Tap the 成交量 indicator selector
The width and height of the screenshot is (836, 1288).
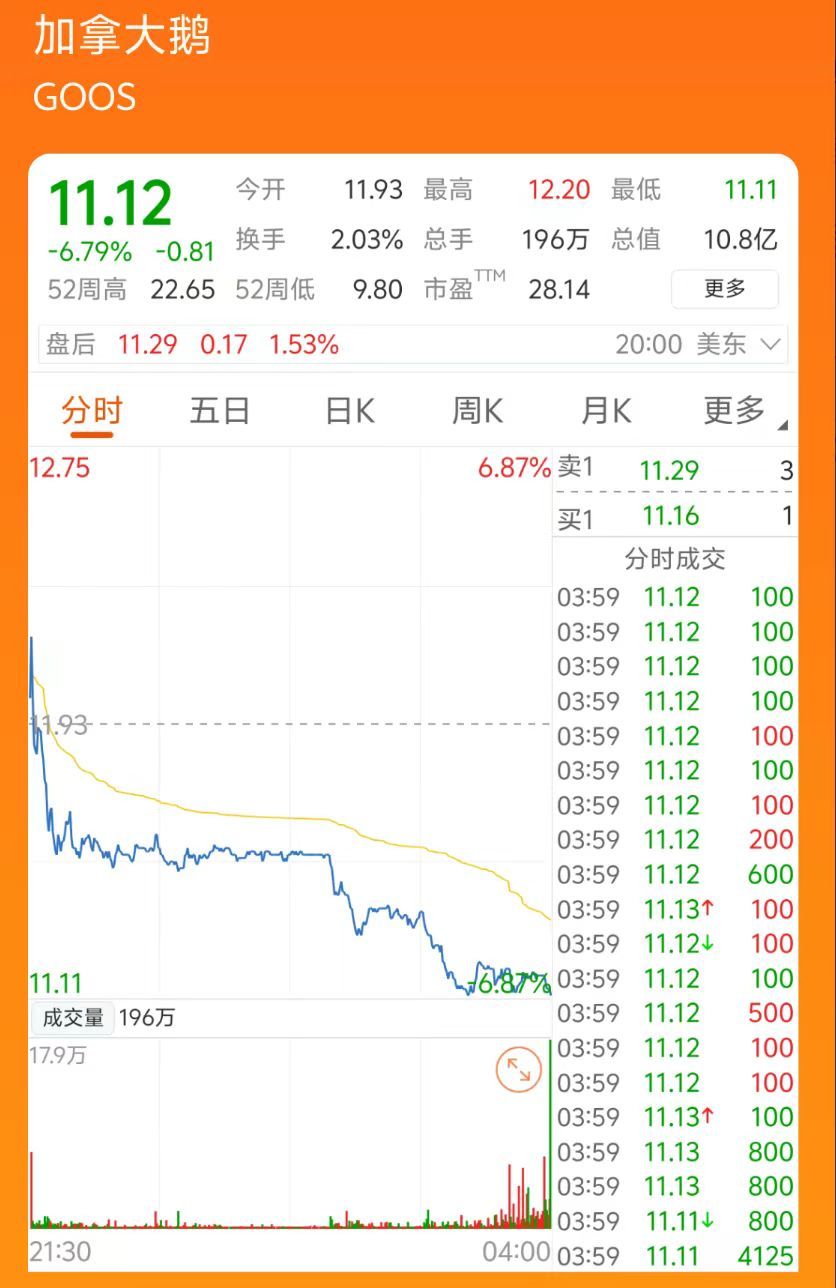tap(73, 1018)
